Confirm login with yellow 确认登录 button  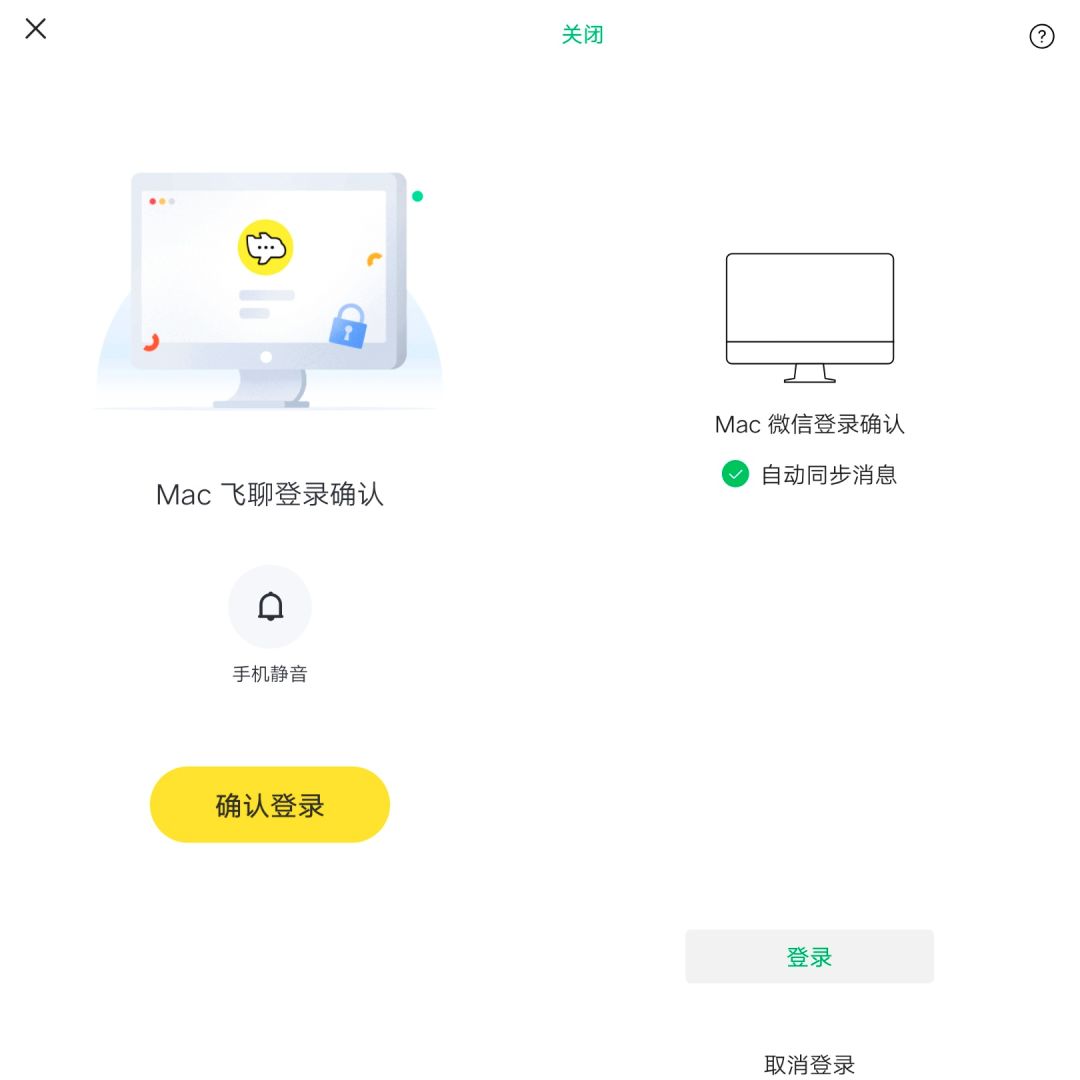pyautogui.click(x=270, y=805)
